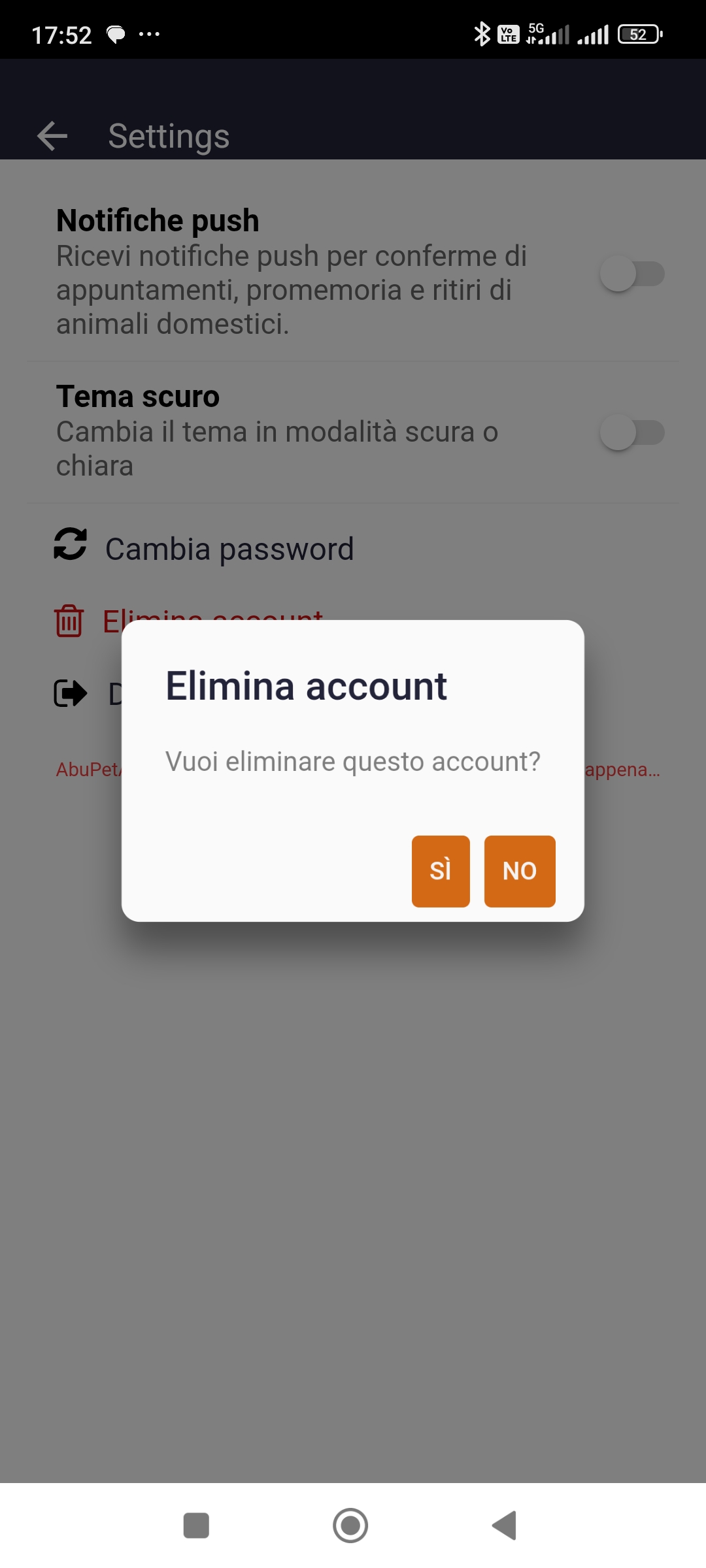Tap the system home button
Screen dimensions: 706x1568
(x=350, y=1526)
